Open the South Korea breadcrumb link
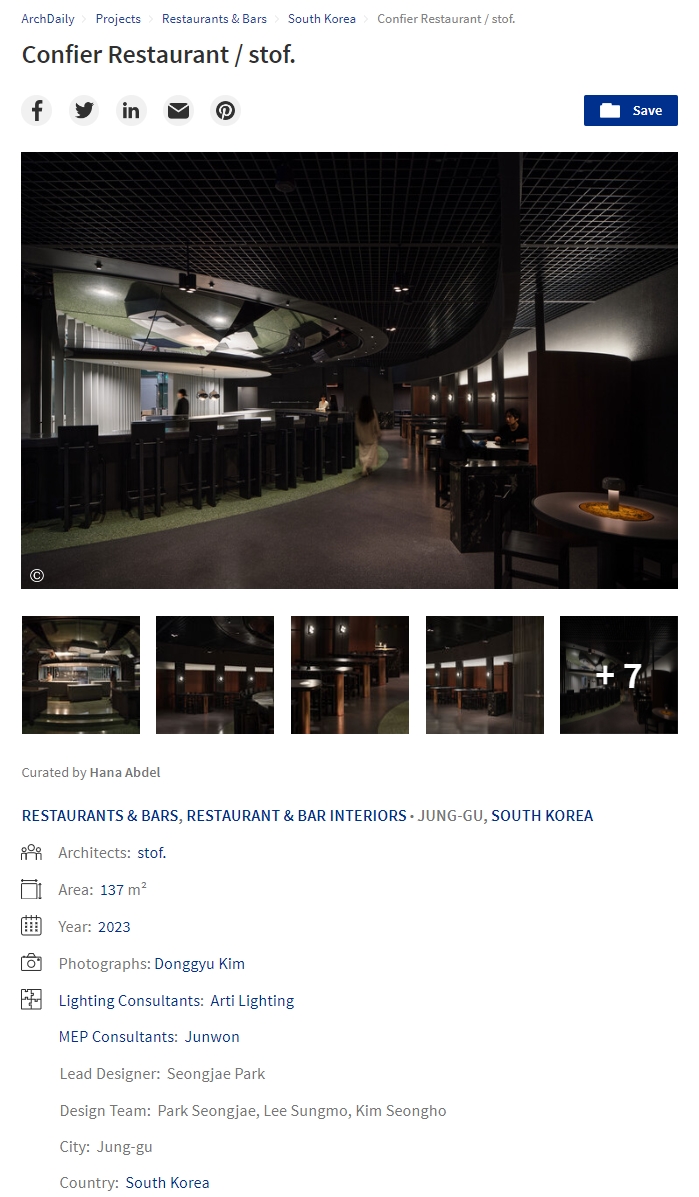 [321, 19]
